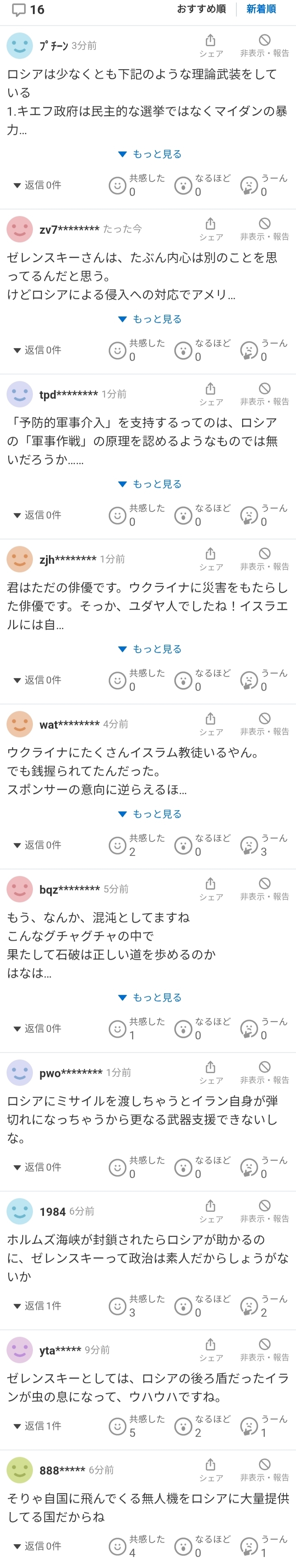Expand もっと見る on zjh******** comment
This screenshot has height=1568, width=296.
click(x=150, y=649)
